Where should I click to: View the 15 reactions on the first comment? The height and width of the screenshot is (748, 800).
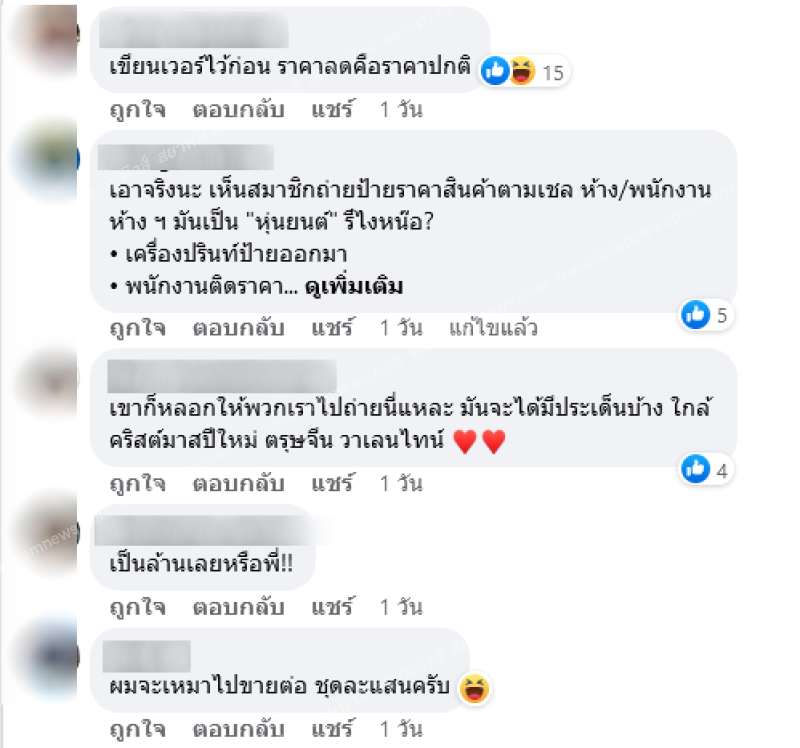coord(522,72)
